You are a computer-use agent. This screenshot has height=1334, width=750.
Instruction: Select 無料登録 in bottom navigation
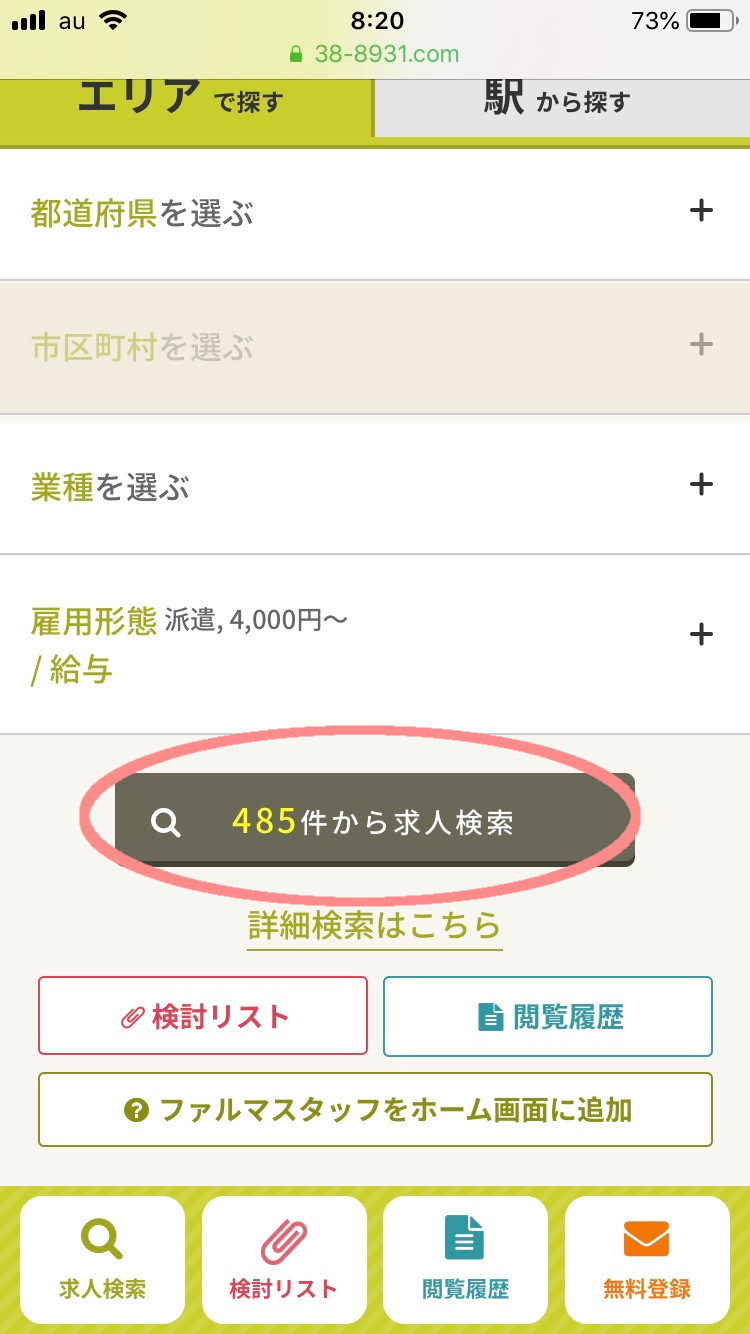647,1259
